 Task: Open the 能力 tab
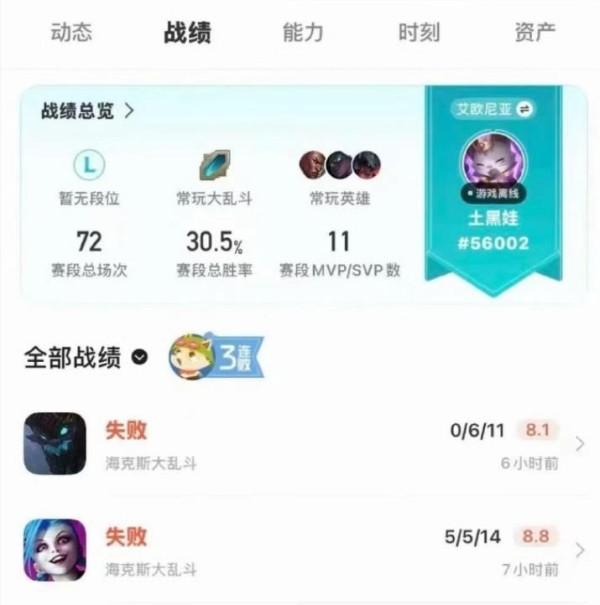[303, 32]
